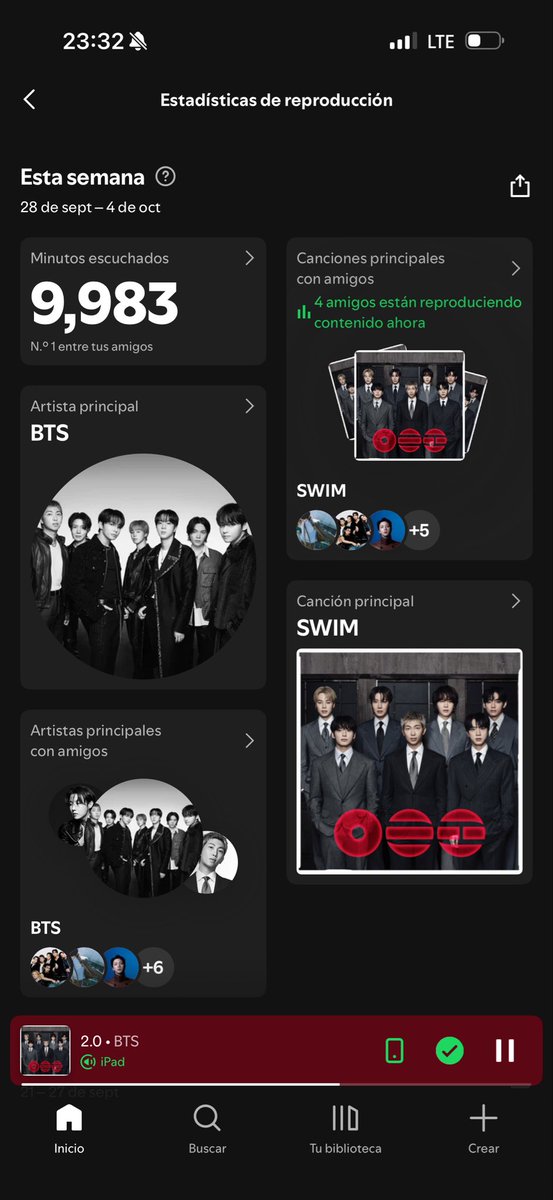553x1200 pixels.
Task: Open the Canción principal SWIM card
Action: [x=410, y=732]
